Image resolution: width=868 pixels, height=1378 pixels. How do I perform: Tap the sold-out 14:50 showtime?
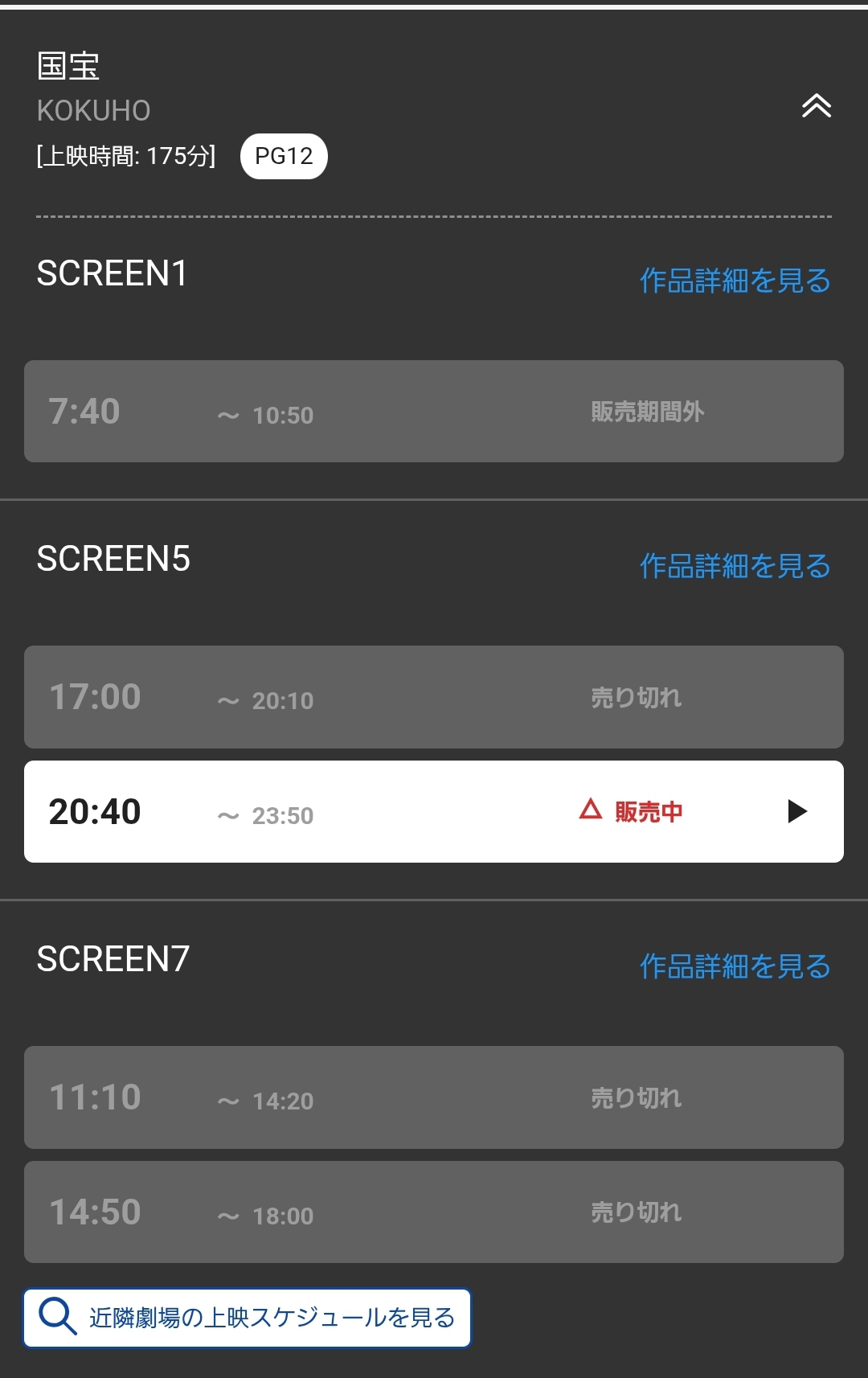[434, 1212]
